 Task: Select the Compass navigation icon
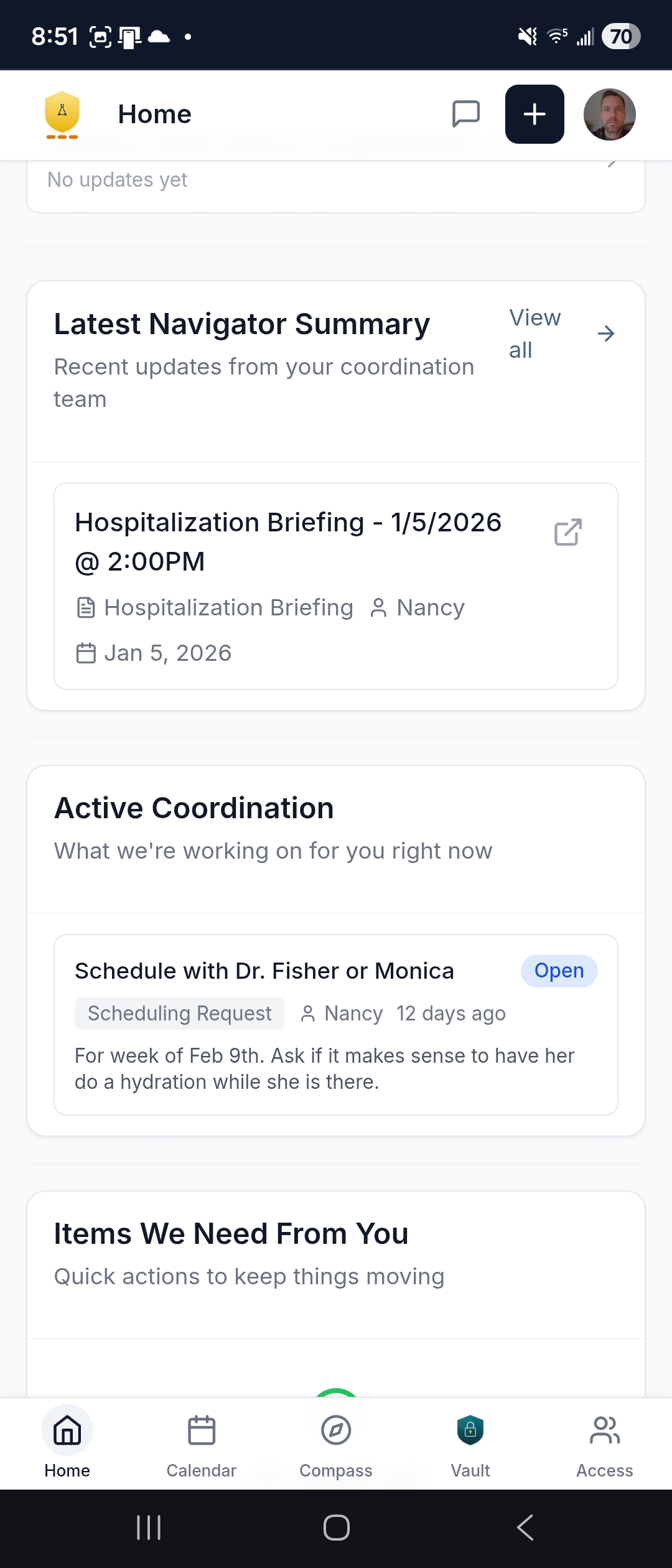(335, 1429)
